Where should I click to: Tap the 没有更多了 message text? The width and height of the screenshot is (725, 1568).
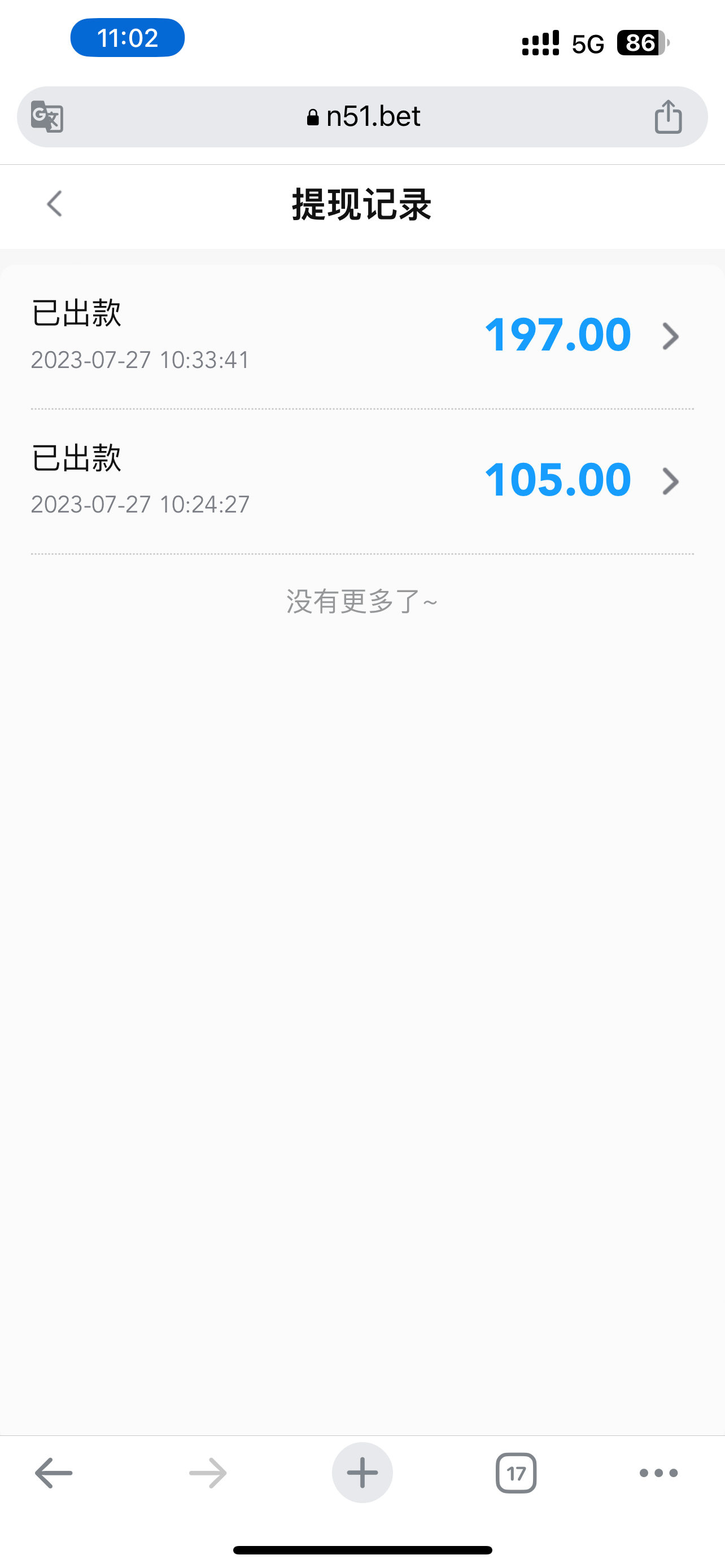click(362, 601)
